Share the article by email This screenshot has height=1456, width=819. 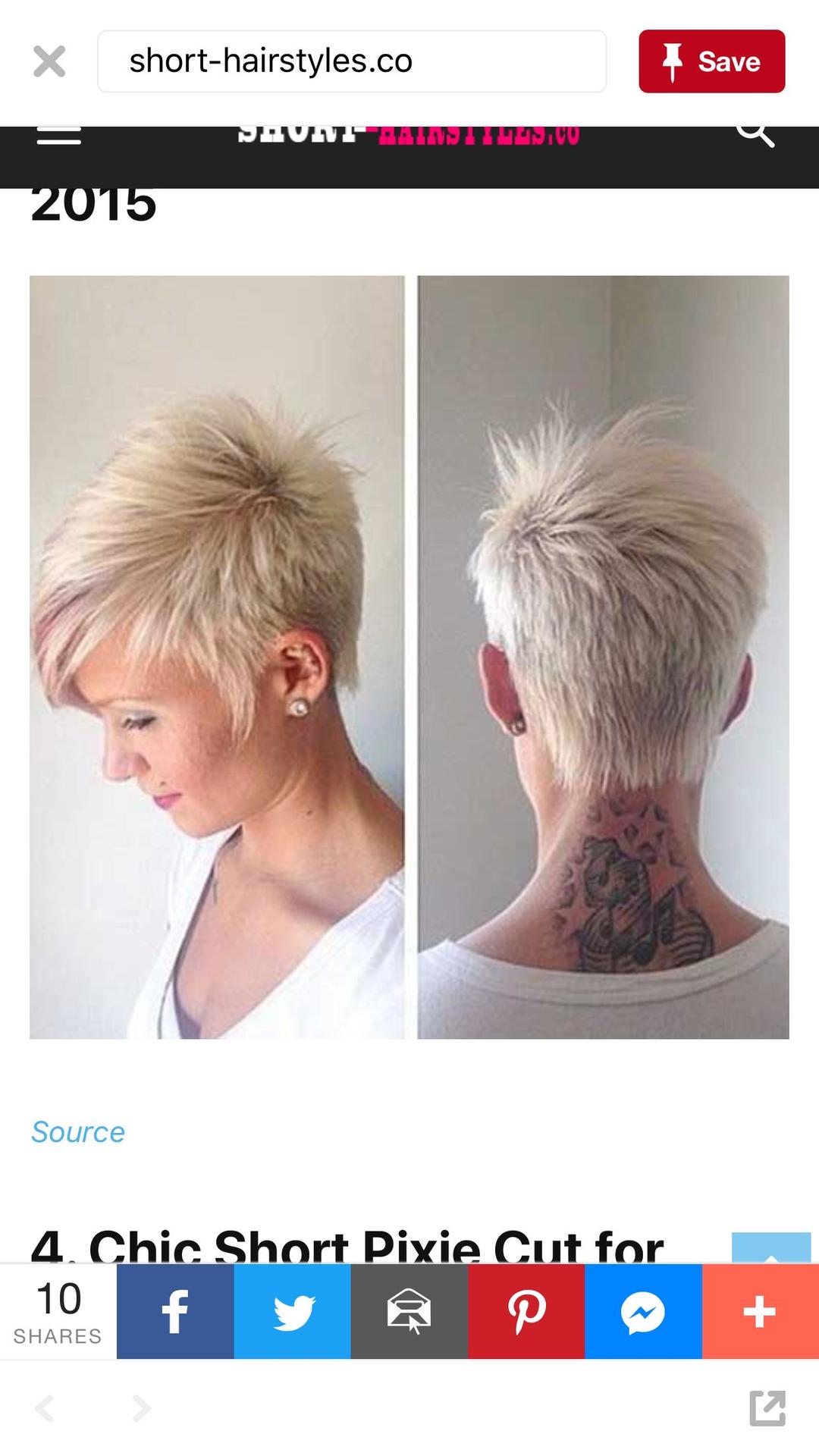pyautogui.click(x=409, y=1311)
